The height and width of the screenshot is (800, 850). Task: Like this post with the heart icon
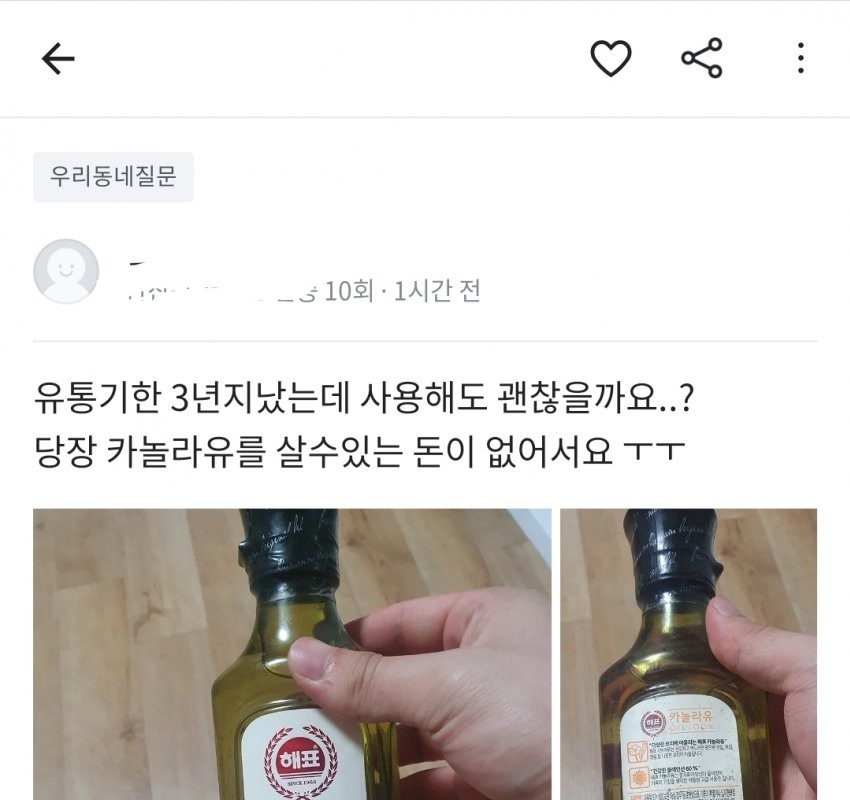[611, 59]
